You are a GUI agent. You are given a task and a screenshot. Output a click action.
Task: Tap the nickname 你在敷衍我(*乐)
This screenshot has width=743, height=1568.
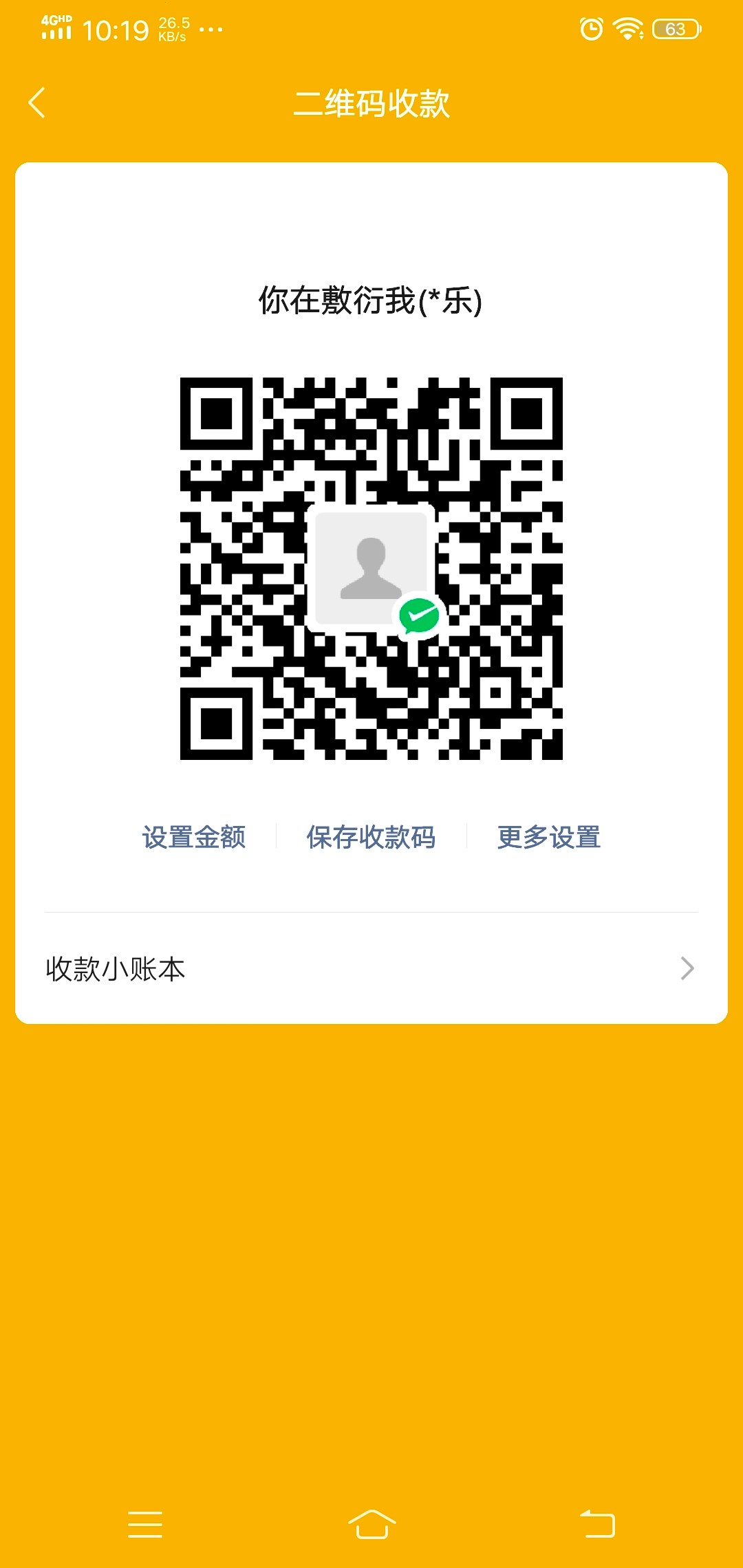371,301
